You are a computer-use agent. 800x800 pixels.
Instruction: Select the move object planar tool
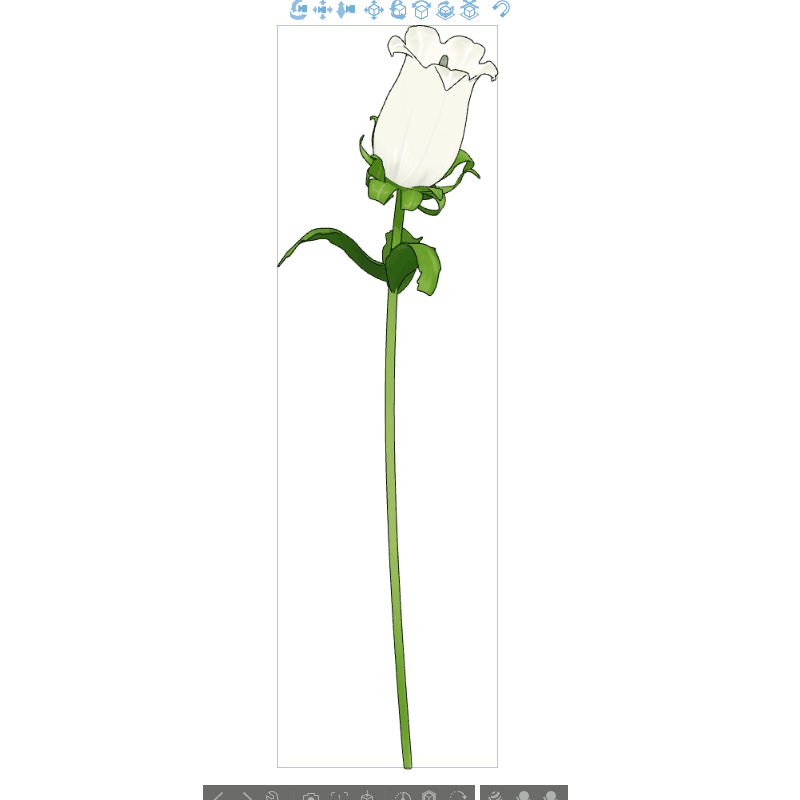pyautogui.click(x=374, y=10)
